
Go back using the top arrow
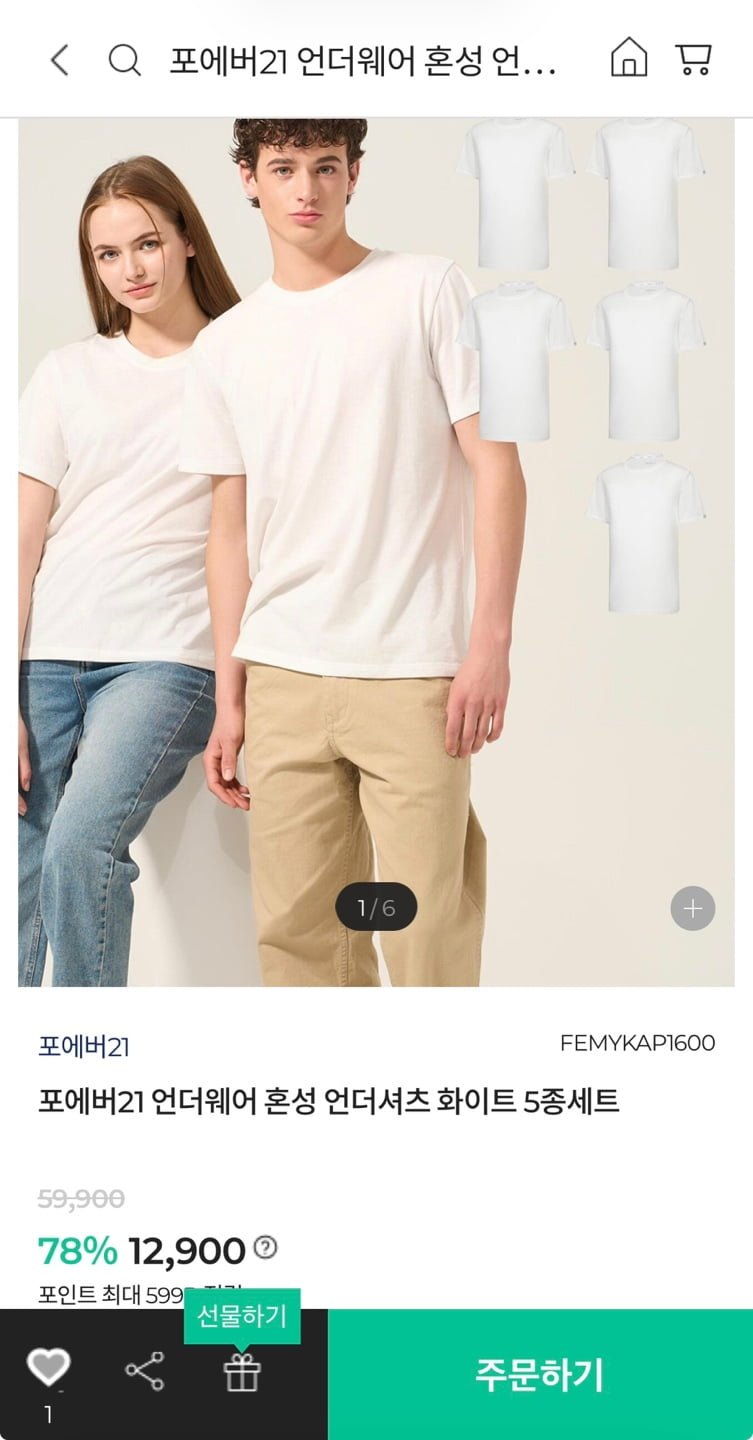pos(60,60)
